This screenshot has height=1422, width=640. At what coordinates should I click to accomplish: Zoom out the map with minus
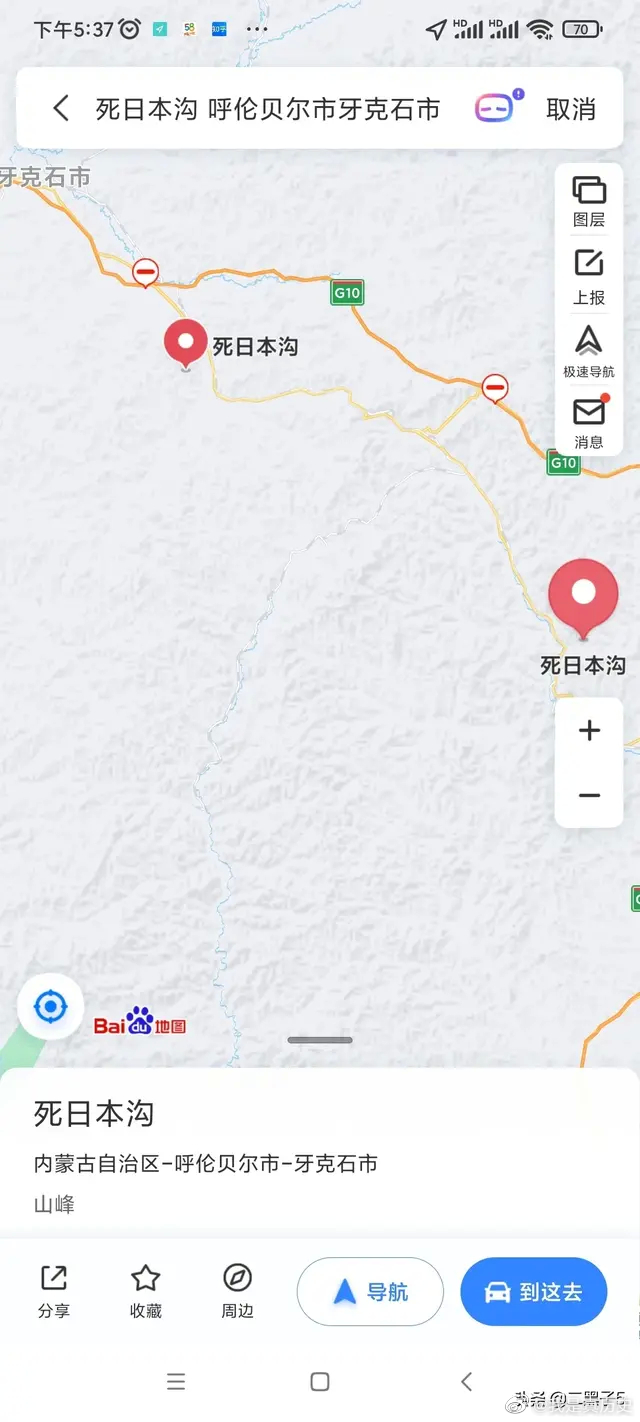[x=589, y=796]
